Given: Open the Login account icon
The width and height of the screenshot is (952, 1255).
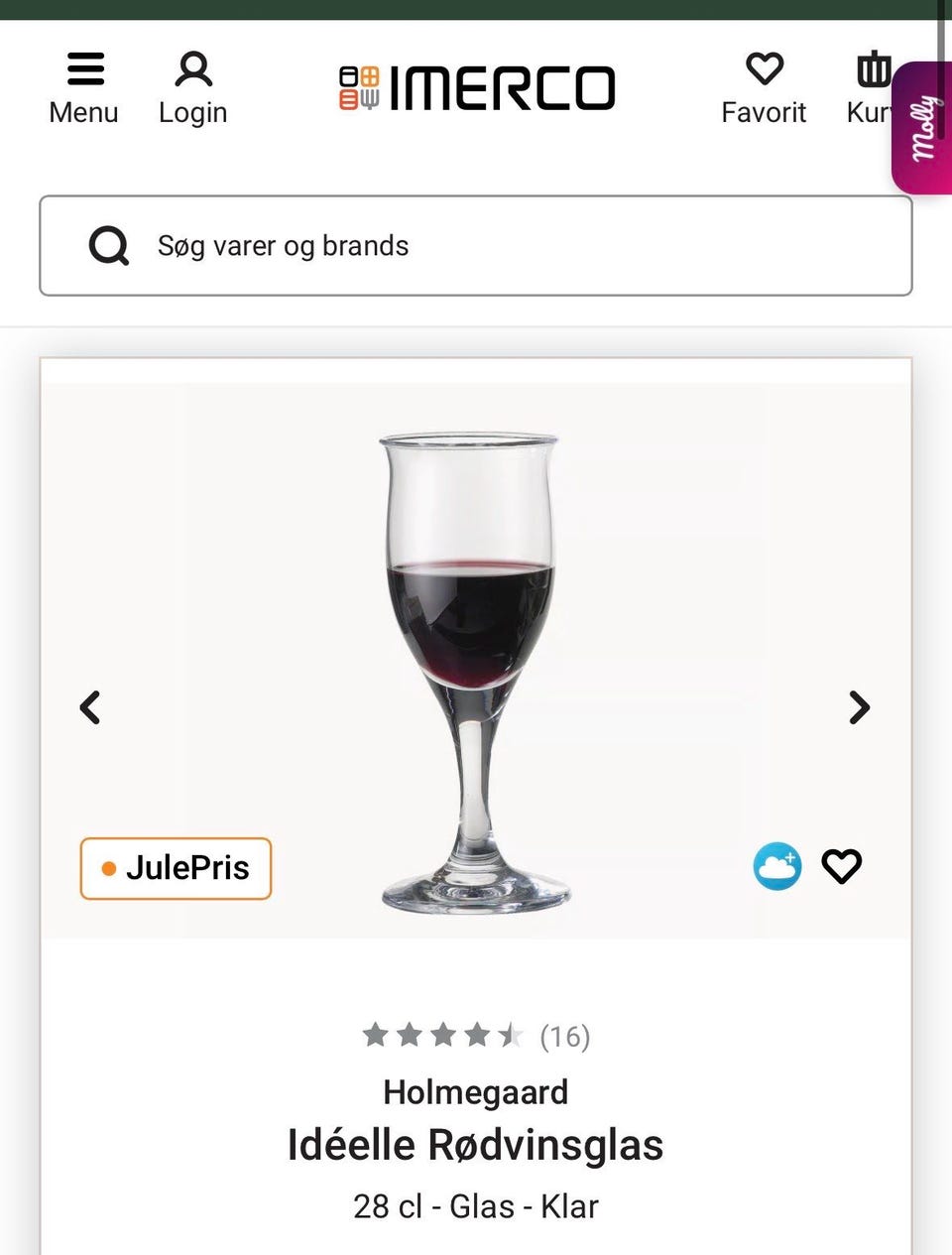Looking at the screenshot, I should 192,85.
